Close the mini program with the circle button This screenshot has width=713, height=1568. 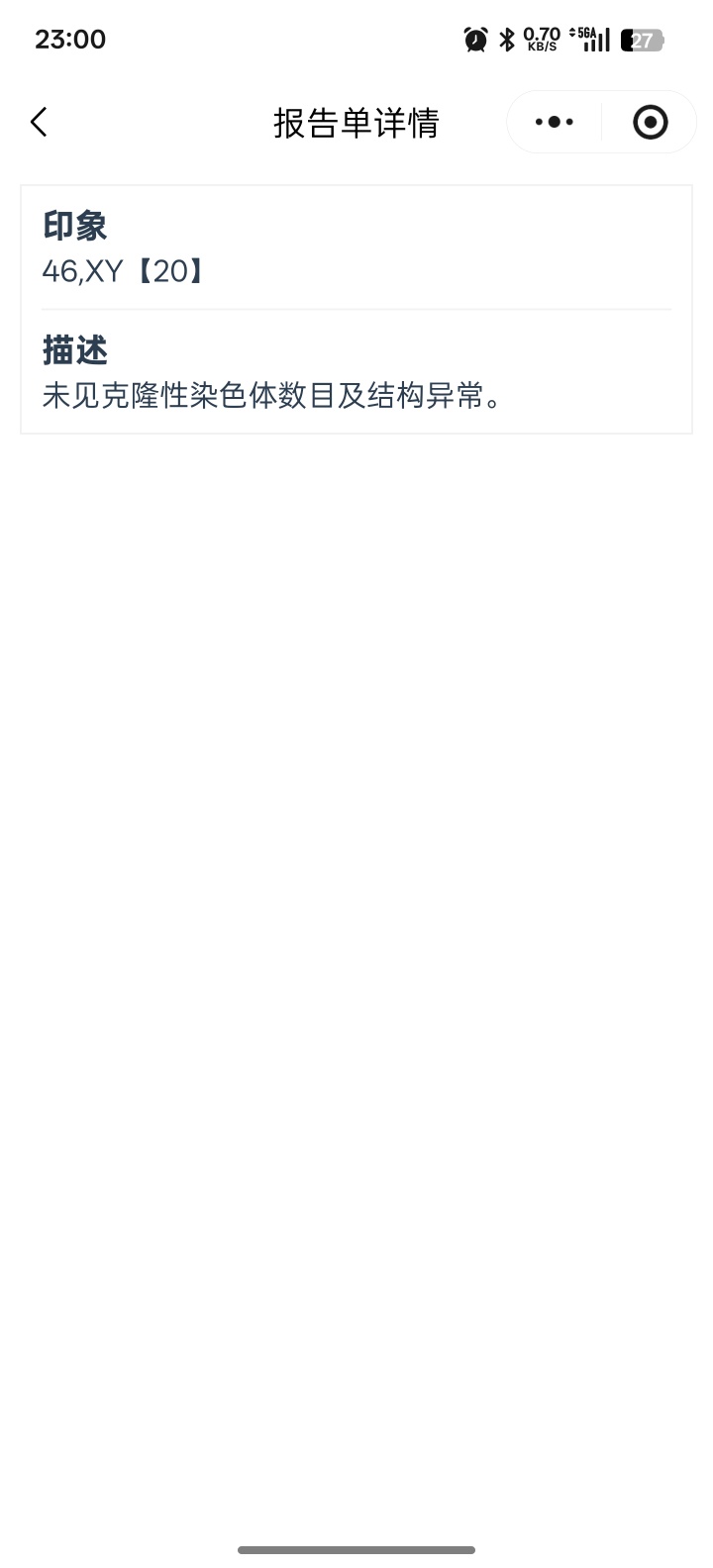650,123
